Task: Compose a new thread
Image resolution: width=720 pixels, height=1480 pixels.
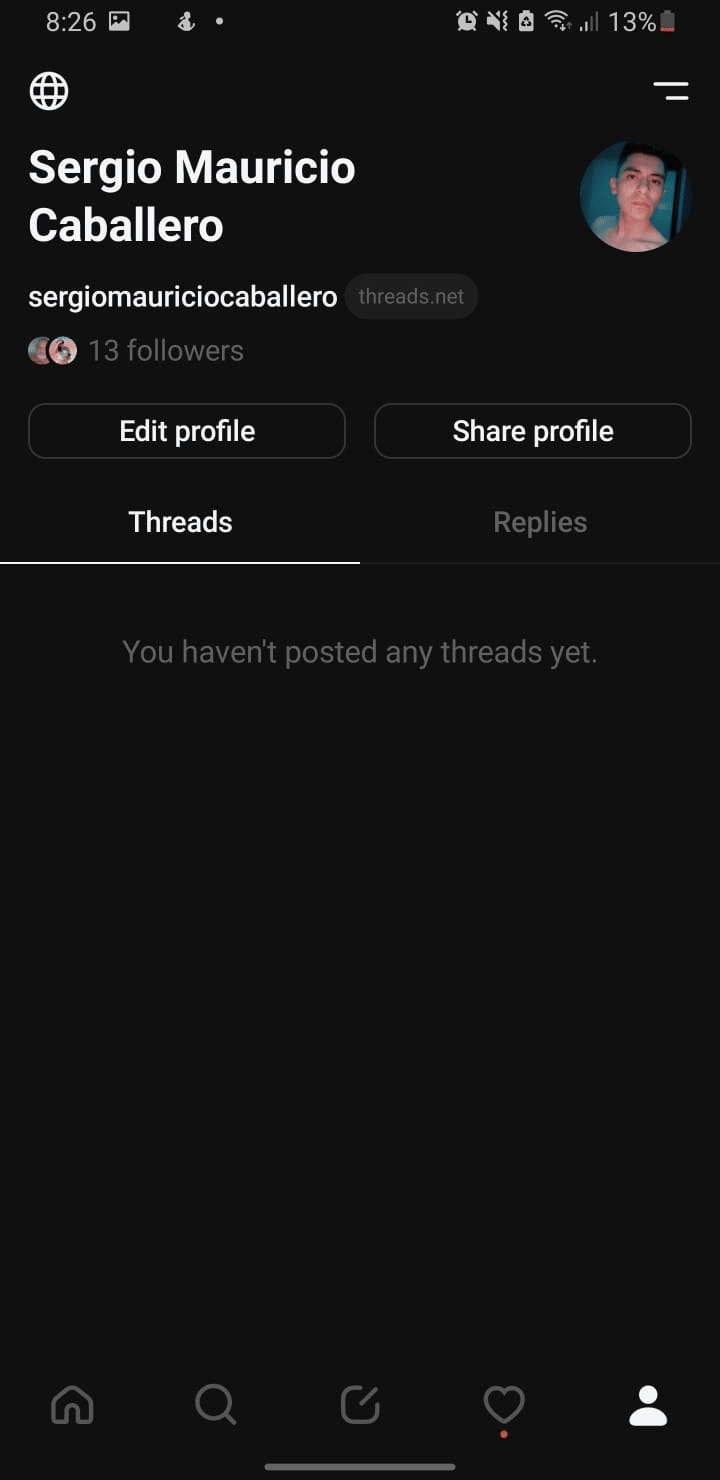Action: tap(360, 1405)
